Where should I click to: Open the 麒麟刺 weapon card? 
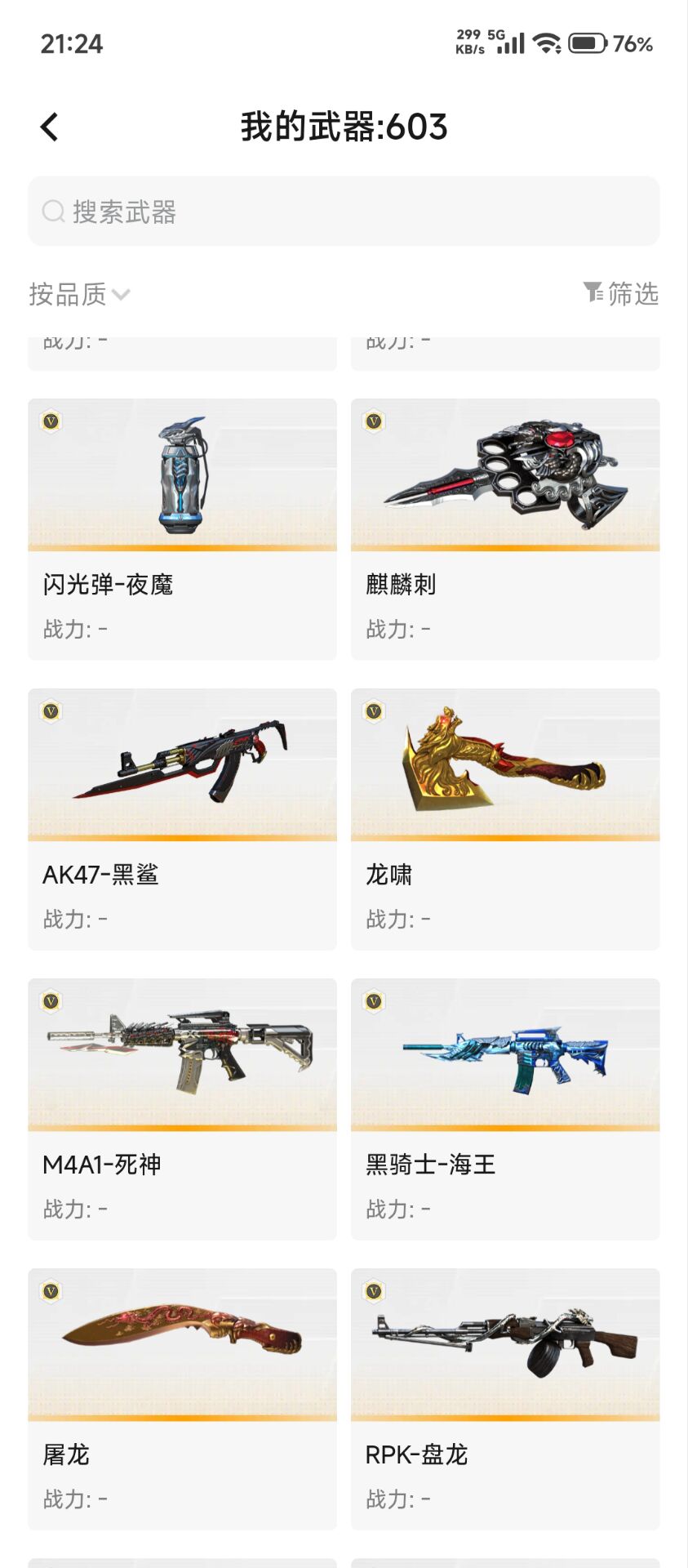[505, 529]
